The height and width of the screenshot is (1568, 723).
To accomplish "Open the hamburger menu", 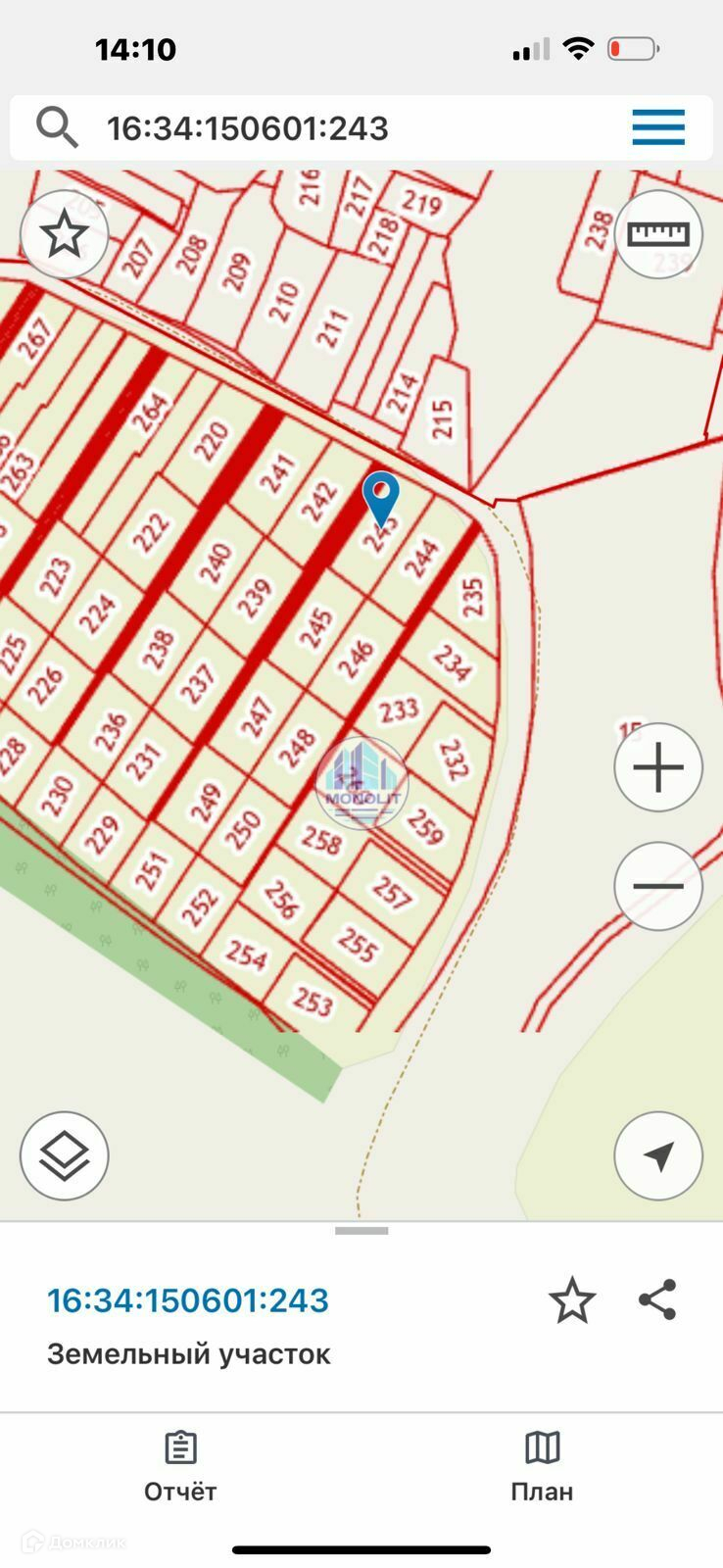I will pos(657,127).
